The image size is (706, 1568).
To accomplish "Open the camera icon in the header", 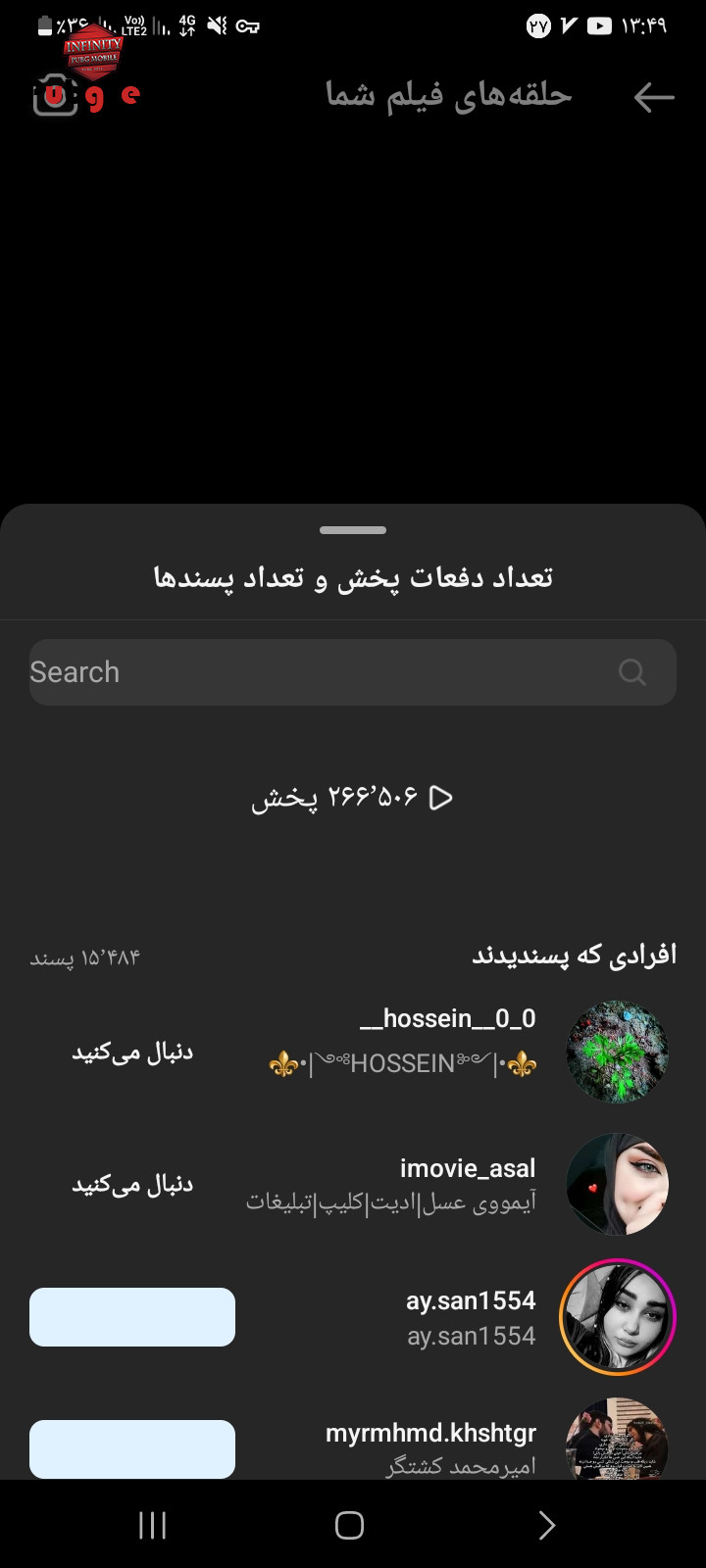I will [x=55, y=96].
